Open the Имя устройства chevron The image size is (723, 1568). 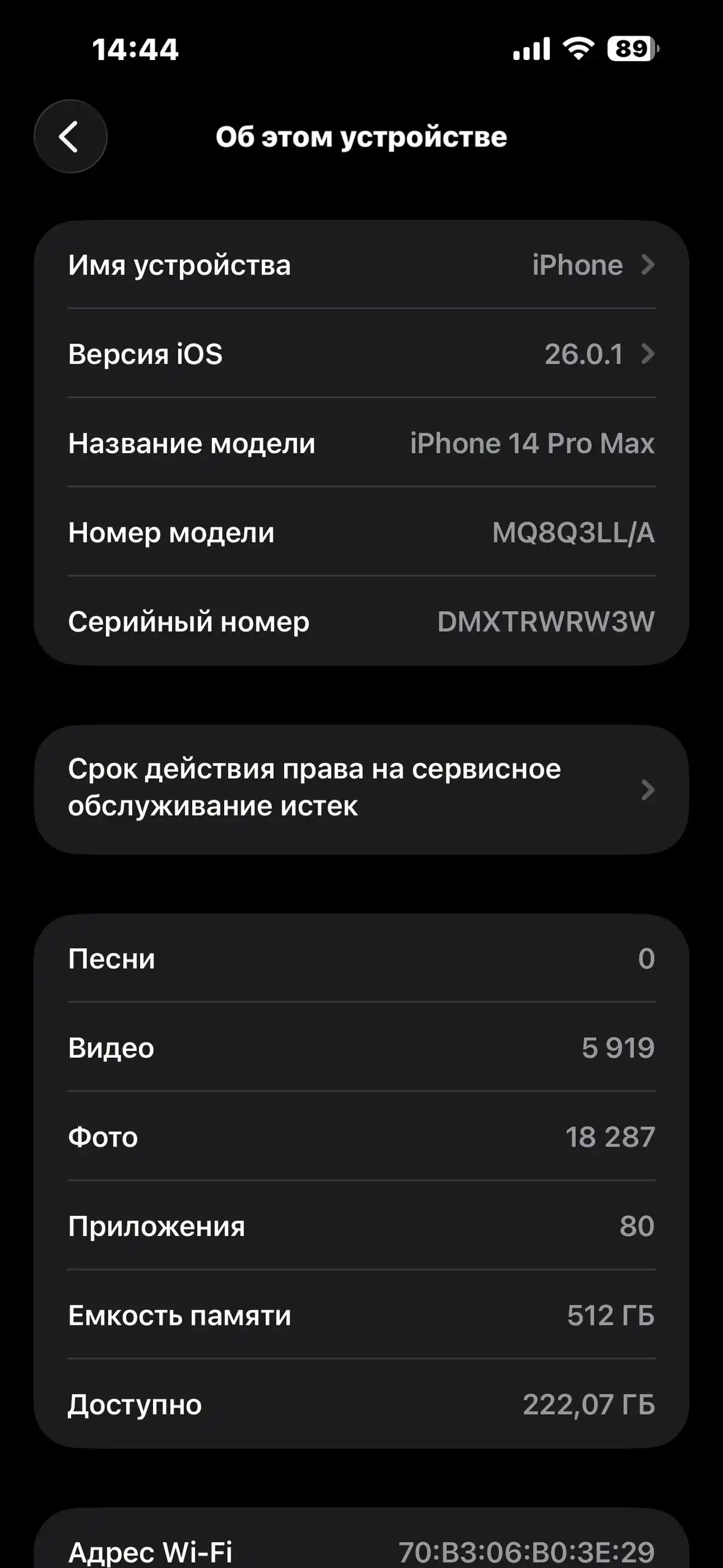pyautogui.click(x=648, y=265)
